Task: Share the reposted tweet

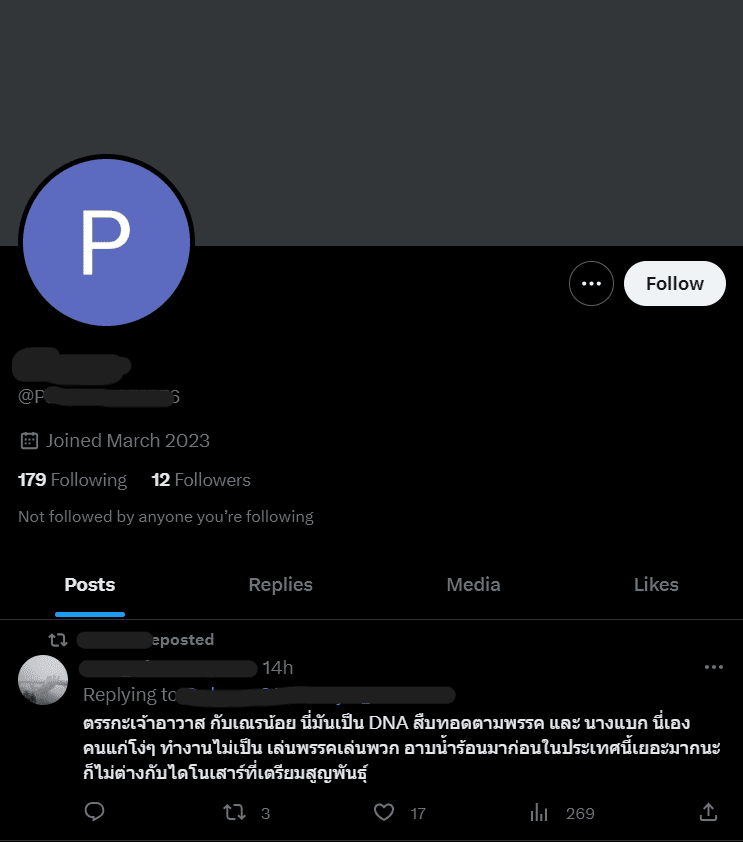Action: pos(708,812)
